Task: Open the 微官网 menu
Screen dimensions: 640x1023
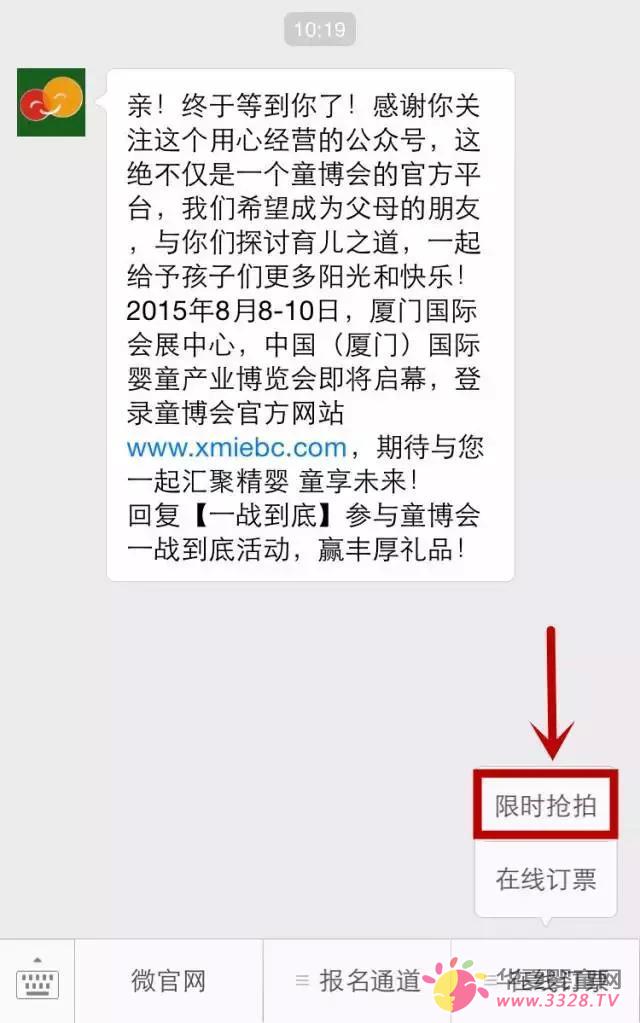Action: tap(168, 980)
